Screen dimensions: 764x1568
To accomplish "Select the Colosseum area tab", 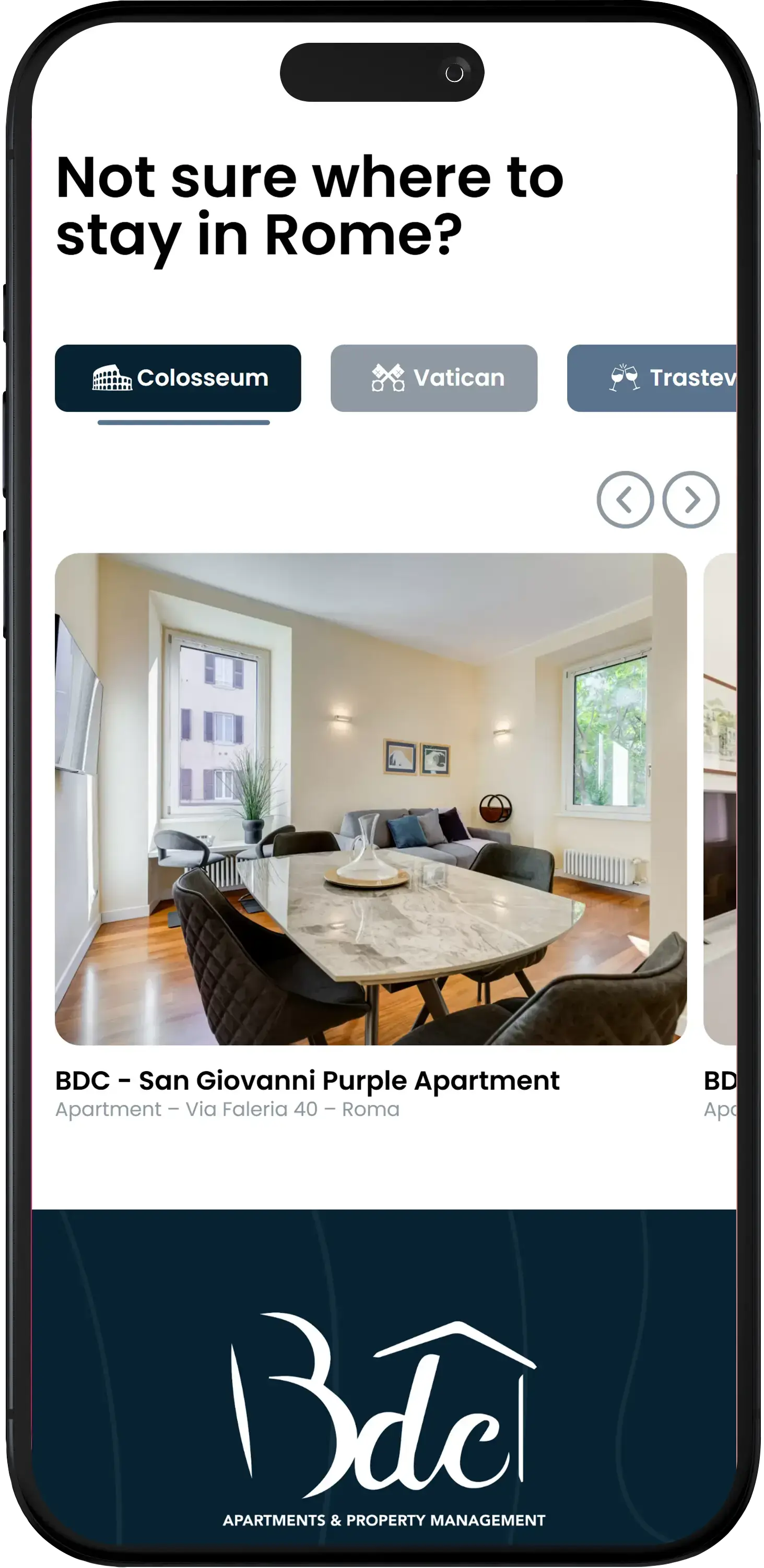I will [x=178, y=378].
